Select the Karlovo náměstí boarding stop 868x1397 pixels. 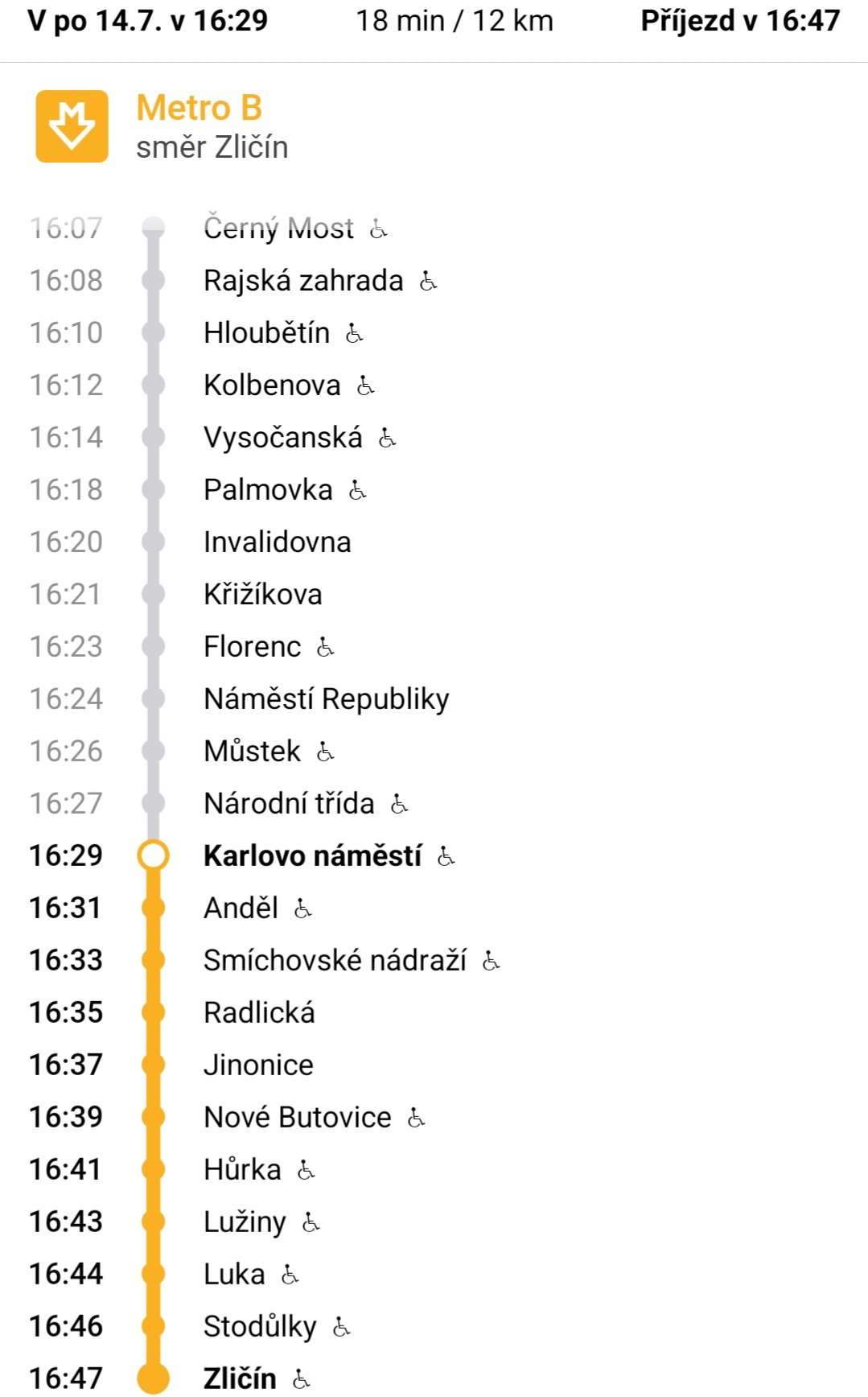tap(434, 855)
